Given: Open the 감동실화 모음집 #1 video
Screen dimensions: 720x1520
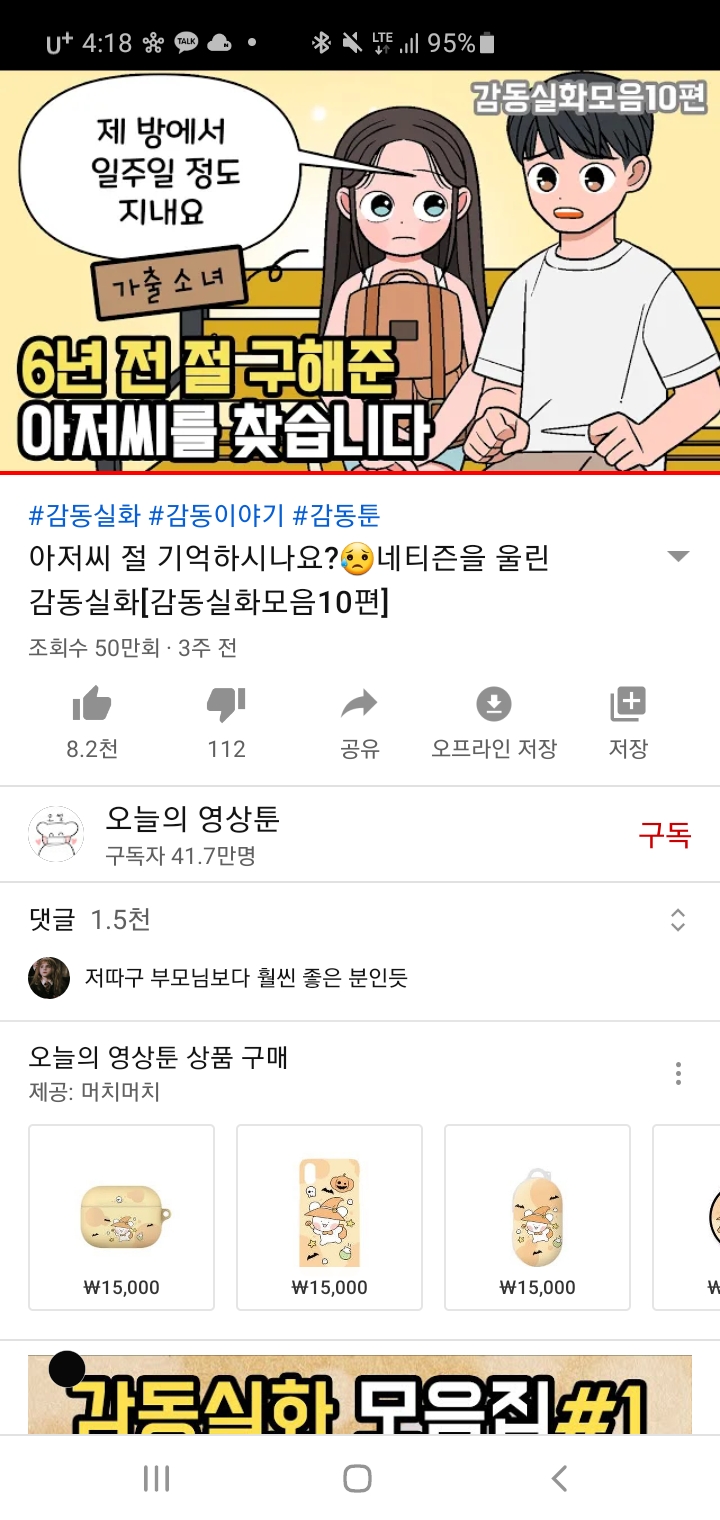Looking at the screenshot, I should [x=360, y=1395].
